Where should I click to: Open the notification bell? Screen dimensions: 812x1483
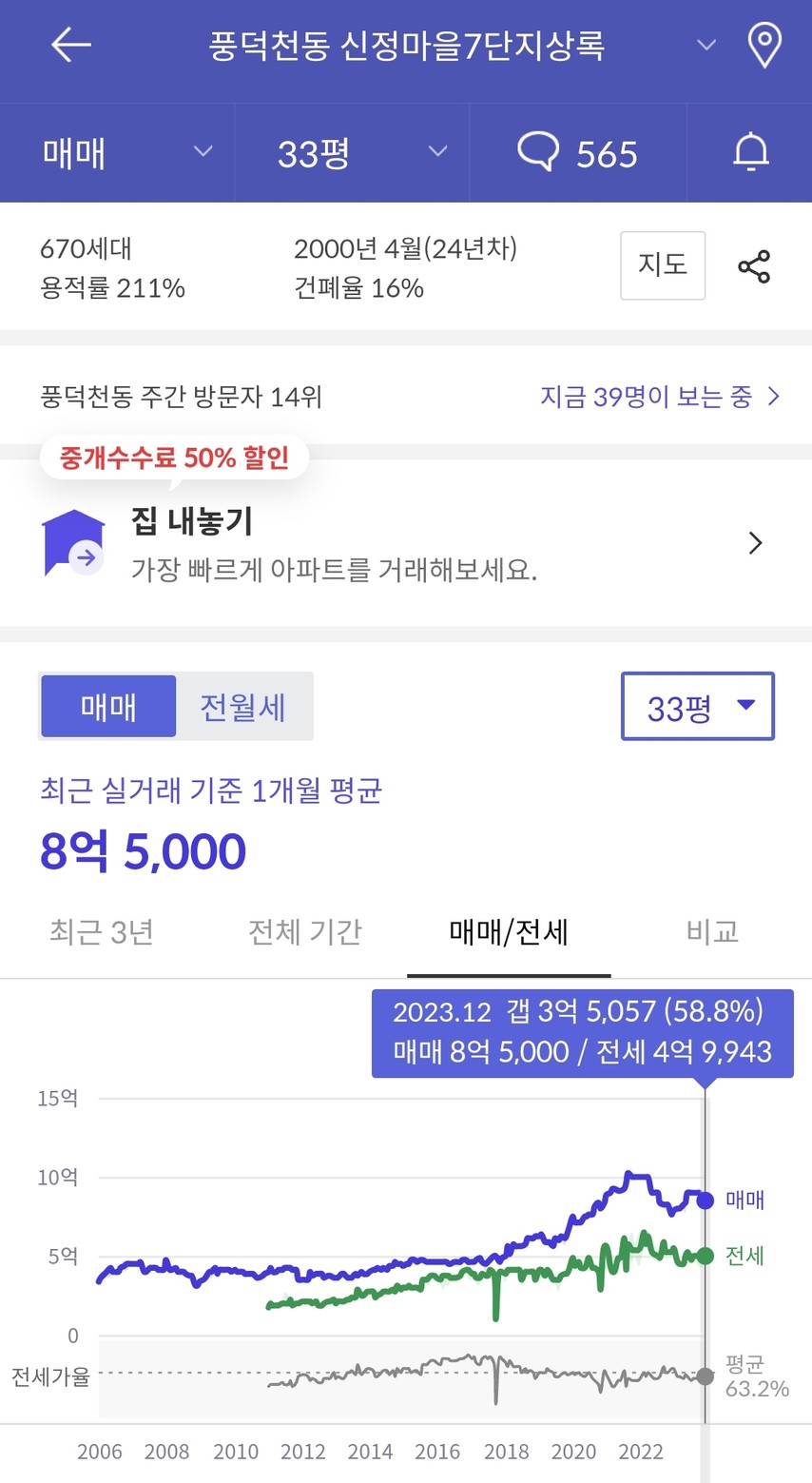click(750, 152)
